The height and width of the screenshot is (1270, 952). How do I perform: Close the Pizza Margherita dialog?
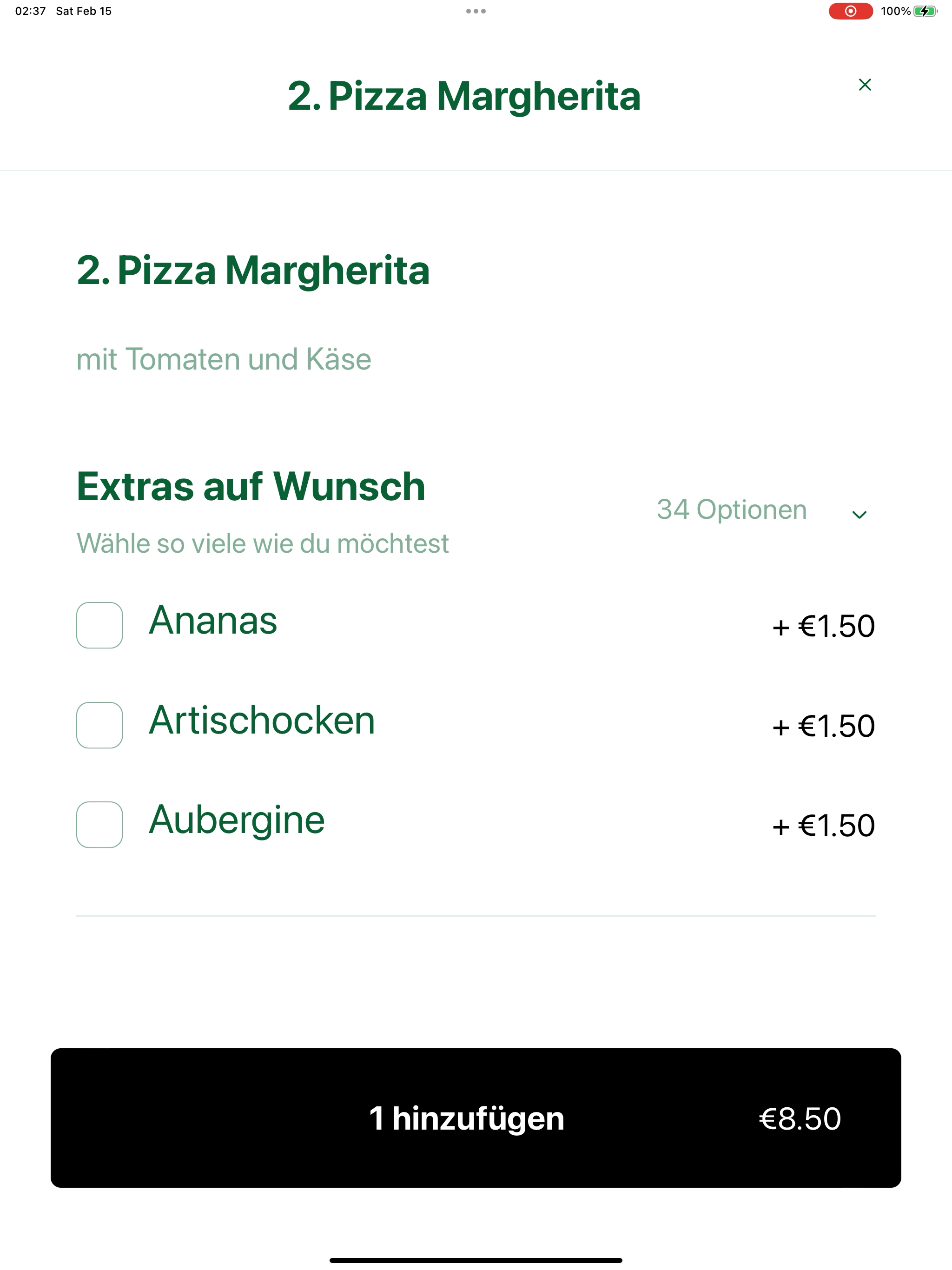(865, 85)
